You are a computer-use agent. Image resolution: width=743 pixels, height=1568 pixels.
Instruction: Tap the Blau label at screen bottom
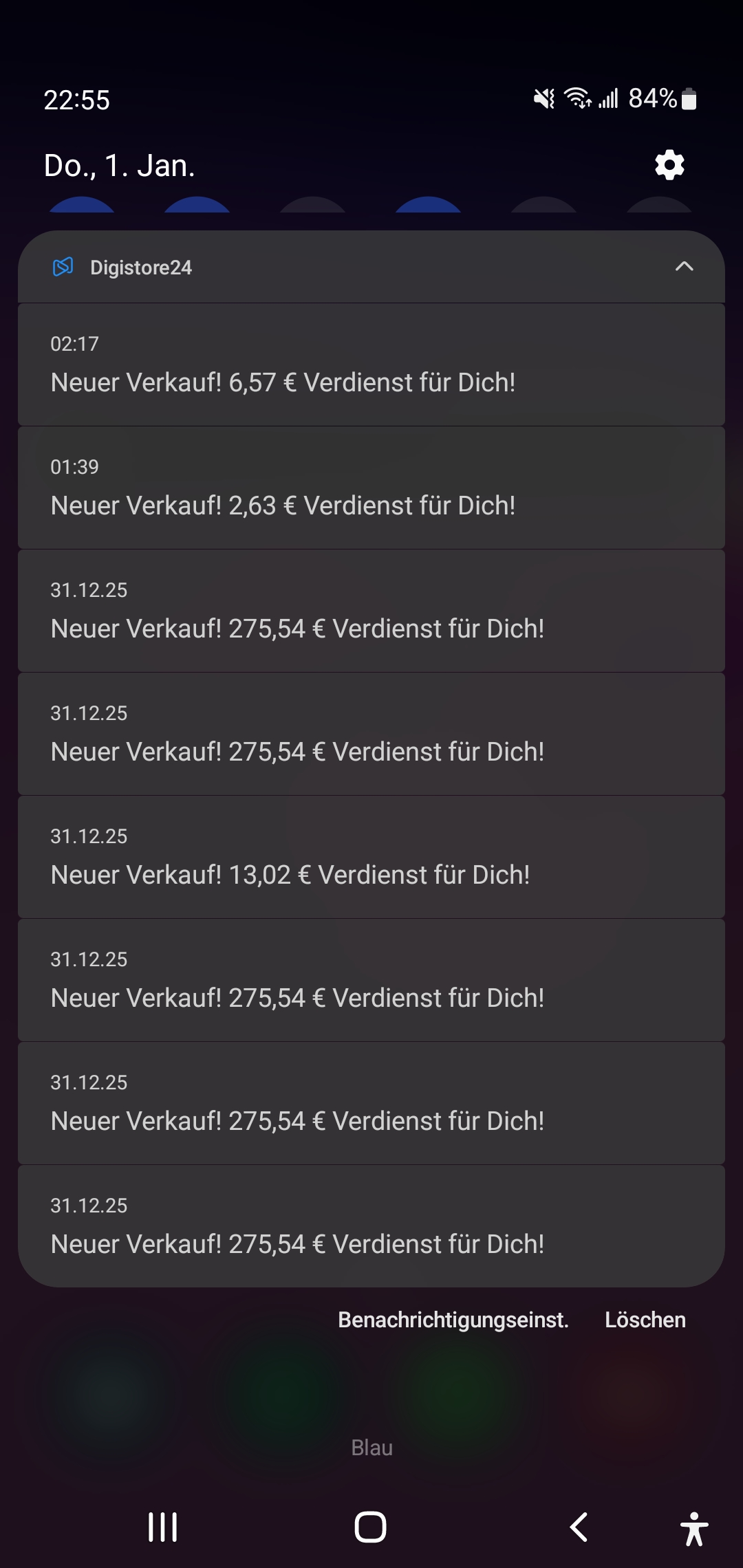point(371,1446)
